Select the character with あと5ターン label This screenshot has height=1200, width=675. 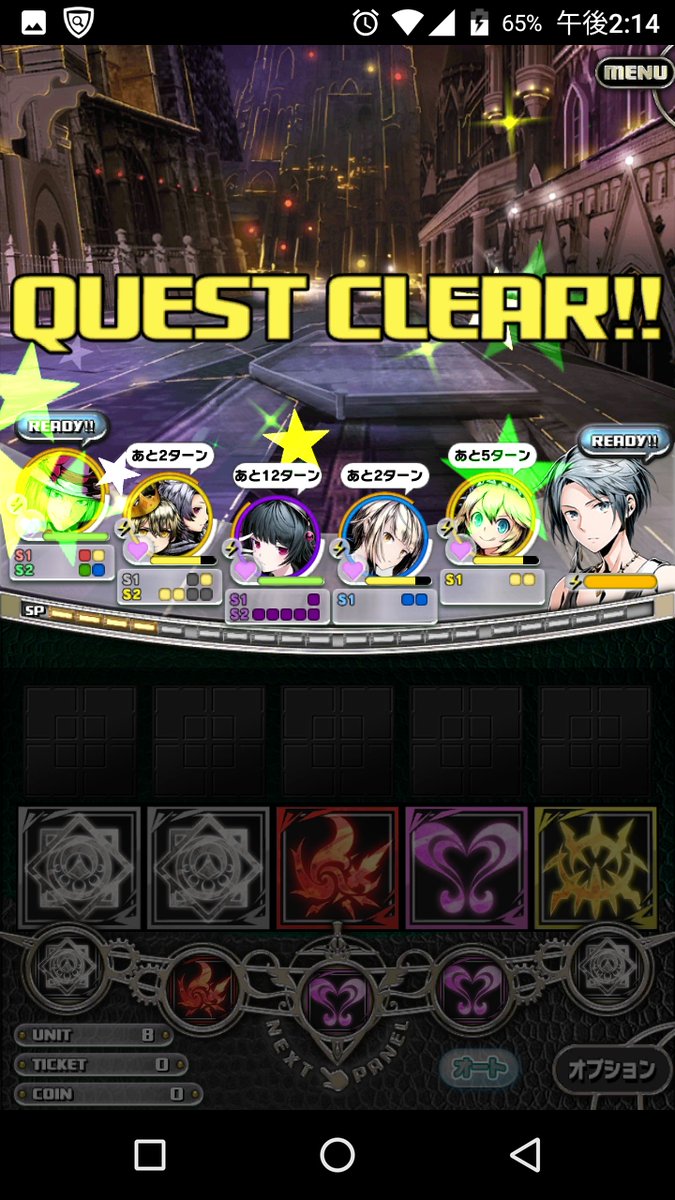tap(492, 523)
